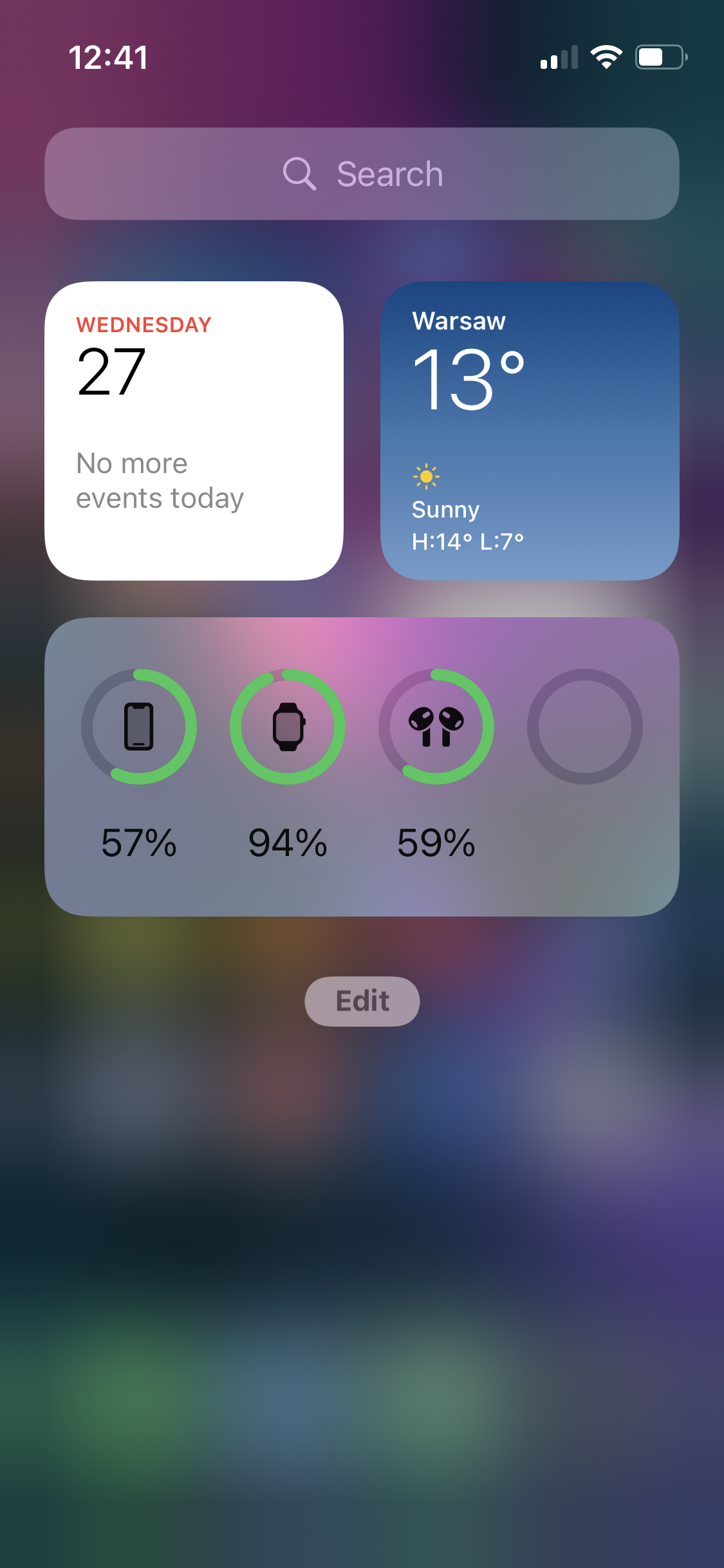
Task: Open the Batteries widget
Action: click(x=362, y=767)
